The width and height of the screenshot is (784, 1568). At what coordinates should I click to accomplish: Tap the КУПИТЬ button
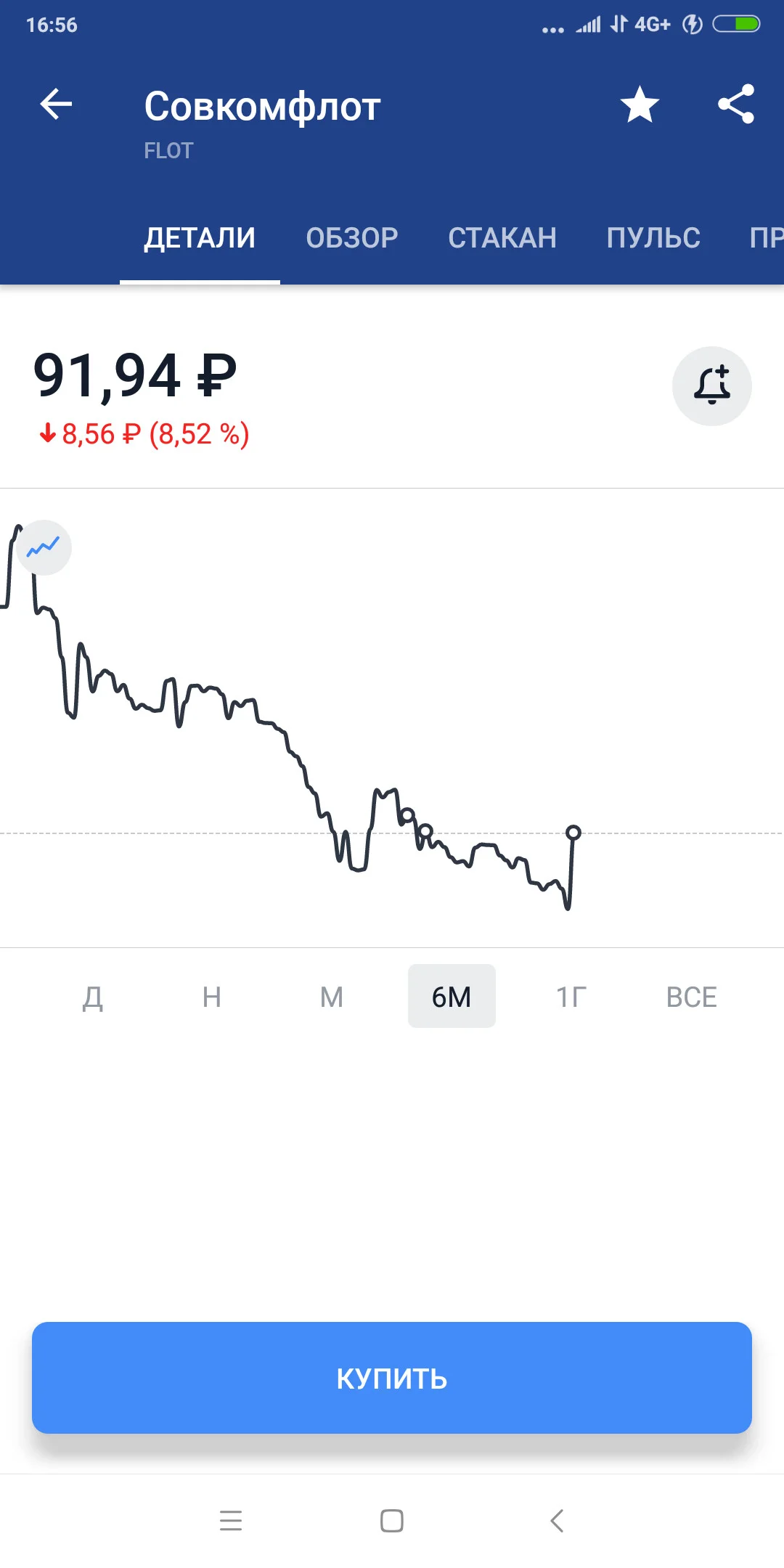[392, 1377]
